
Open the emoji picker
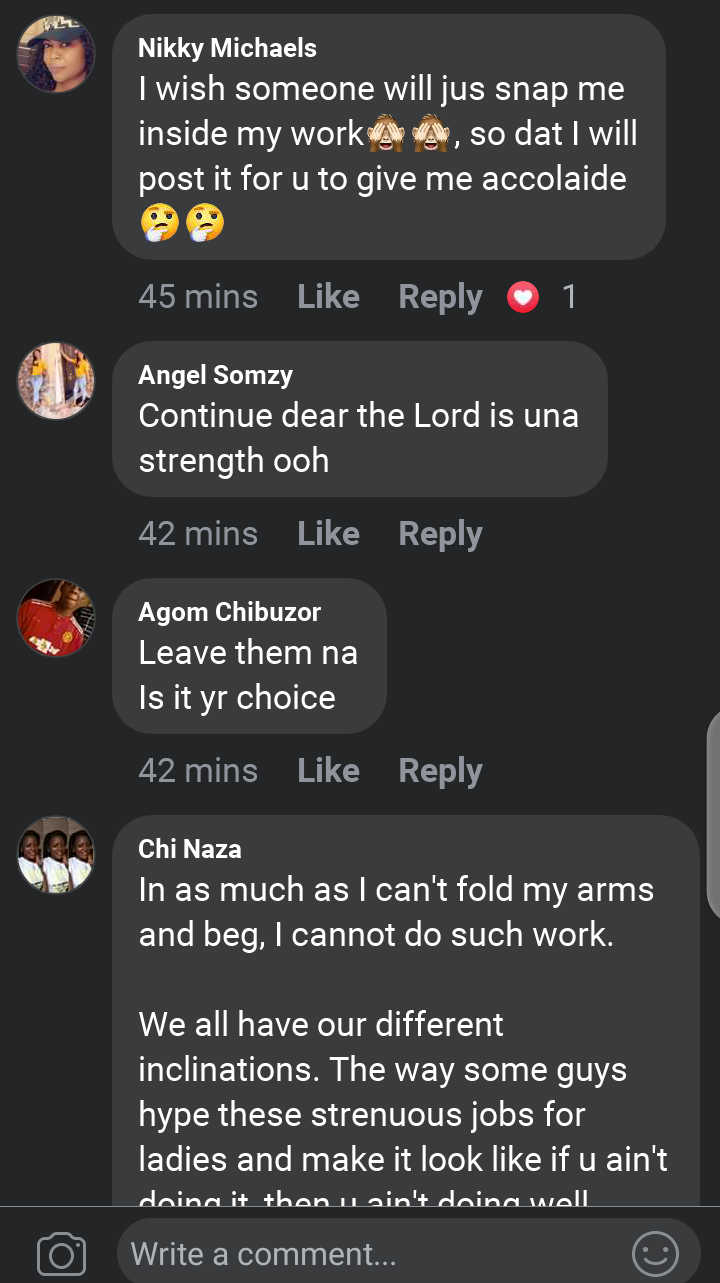coord(655,1254)
